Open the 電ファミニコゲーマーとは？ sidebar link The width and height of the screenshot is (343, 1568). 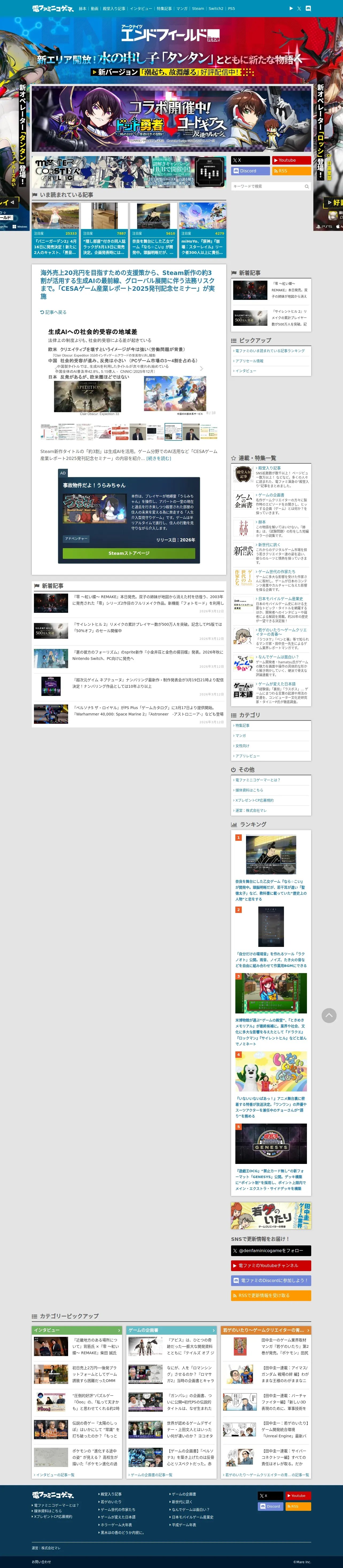[x=258, y=780]
